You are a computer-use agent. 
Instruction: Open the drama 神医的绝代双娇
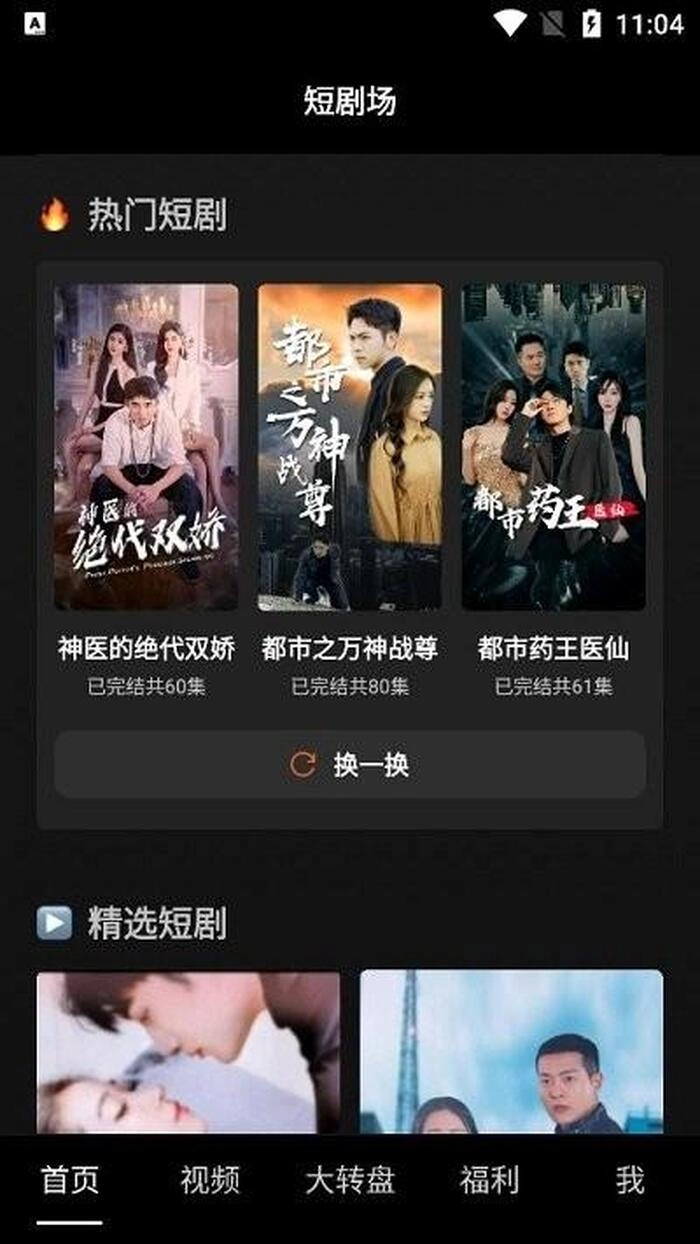[146, 447]
